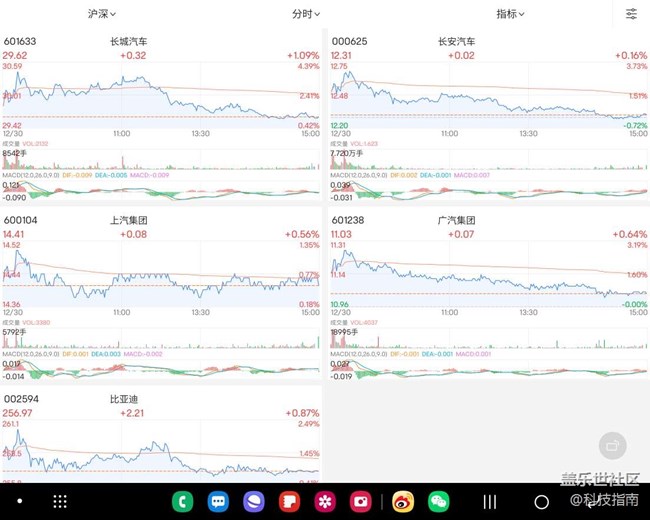The width and height of the screenshot is (650, 520).
Task: Open the 指标 indicator dropdown
Action: [x=510, y=14]
